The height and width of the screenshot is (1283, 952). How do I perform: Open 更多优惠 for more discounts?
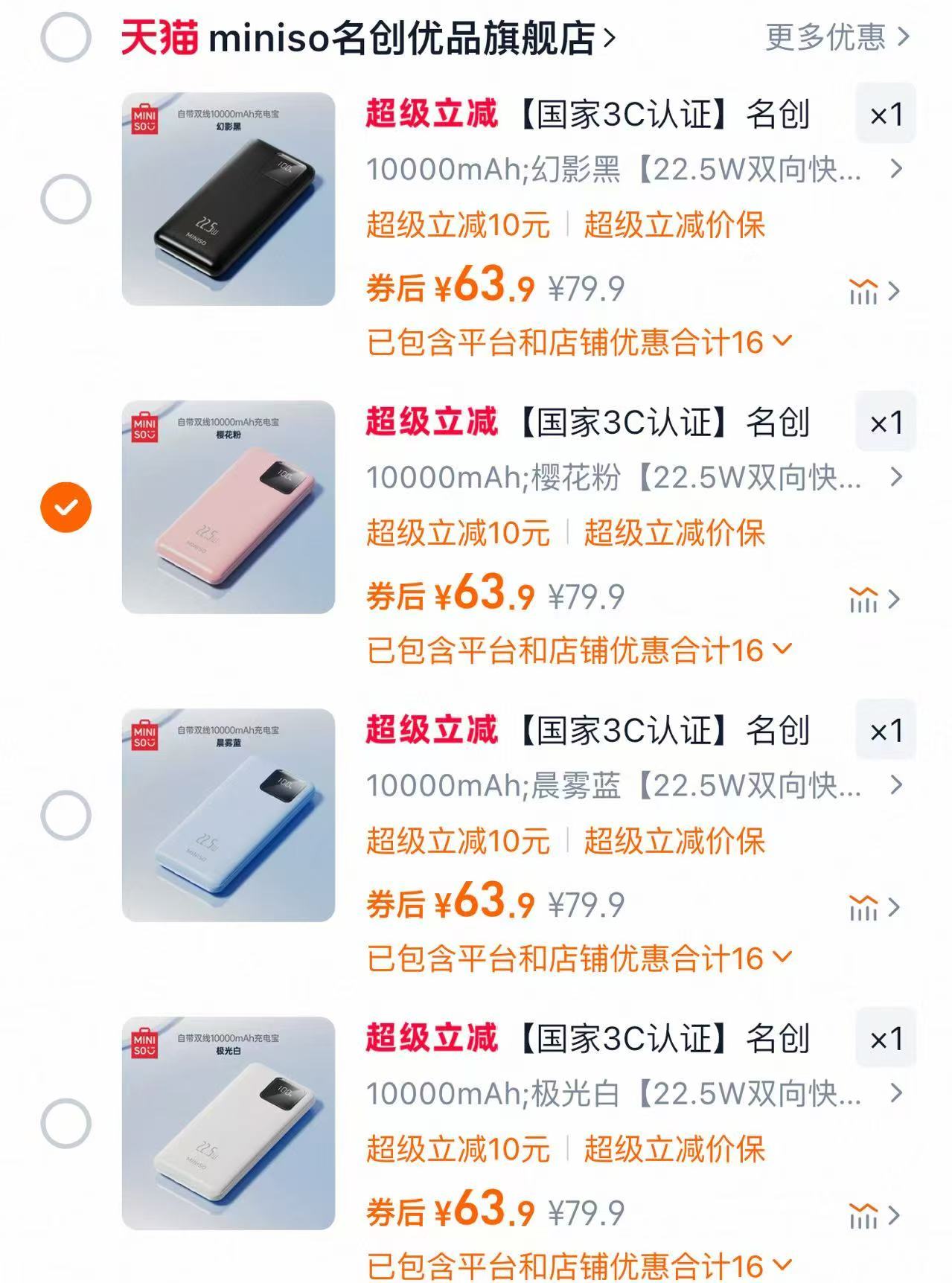837,37
